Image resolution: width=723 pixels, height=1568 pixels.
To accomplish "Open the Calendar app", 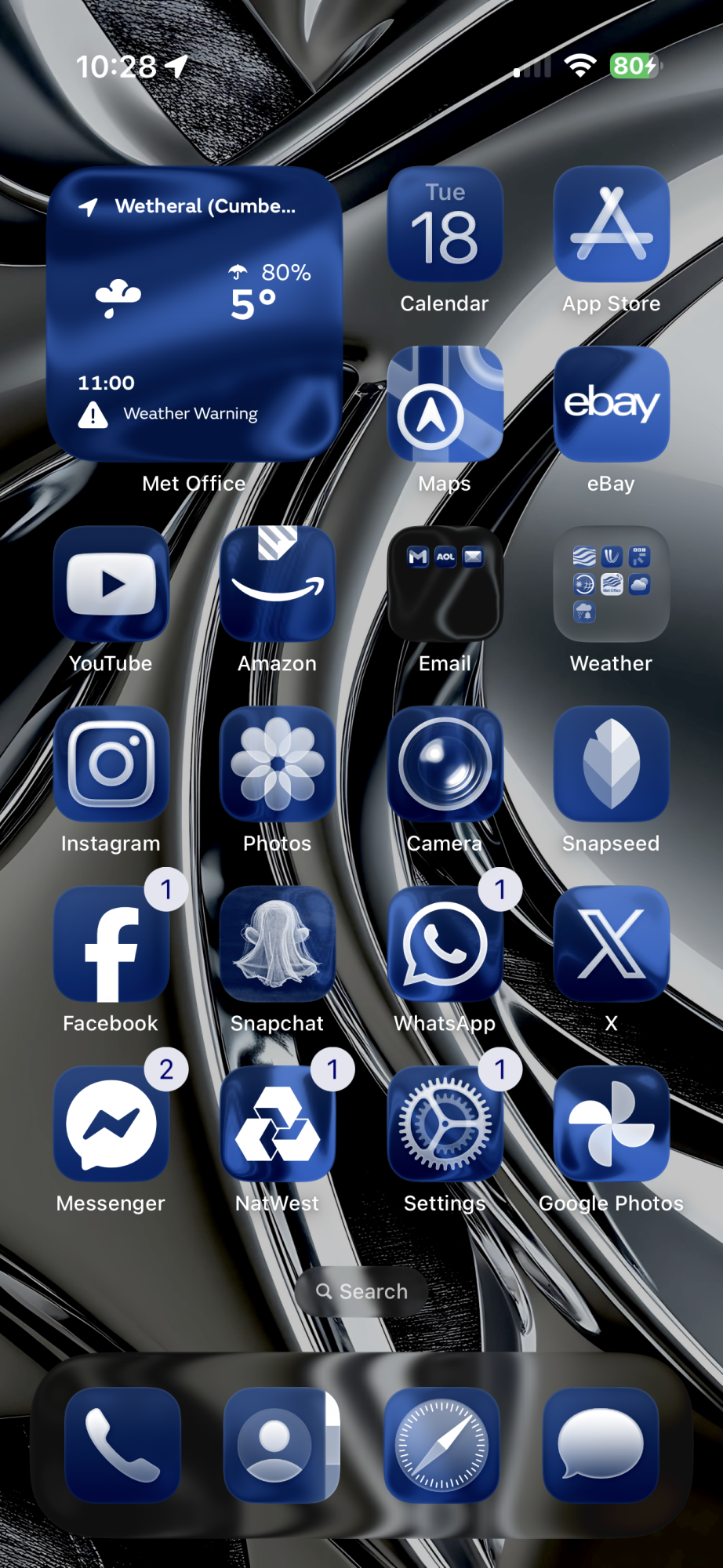I will [x=445, y=225].
